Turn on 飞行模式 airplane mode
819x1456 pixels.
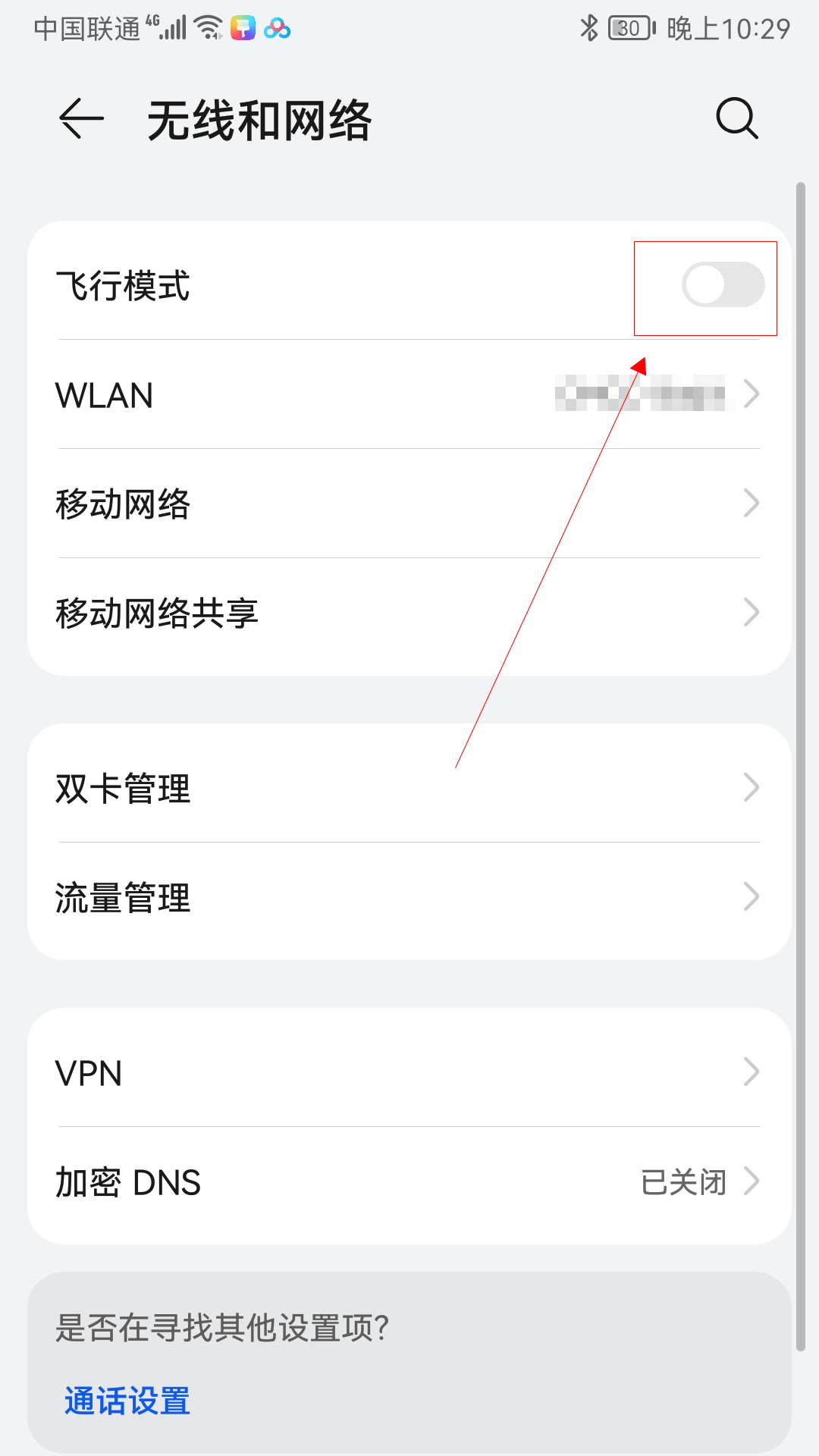722,285
